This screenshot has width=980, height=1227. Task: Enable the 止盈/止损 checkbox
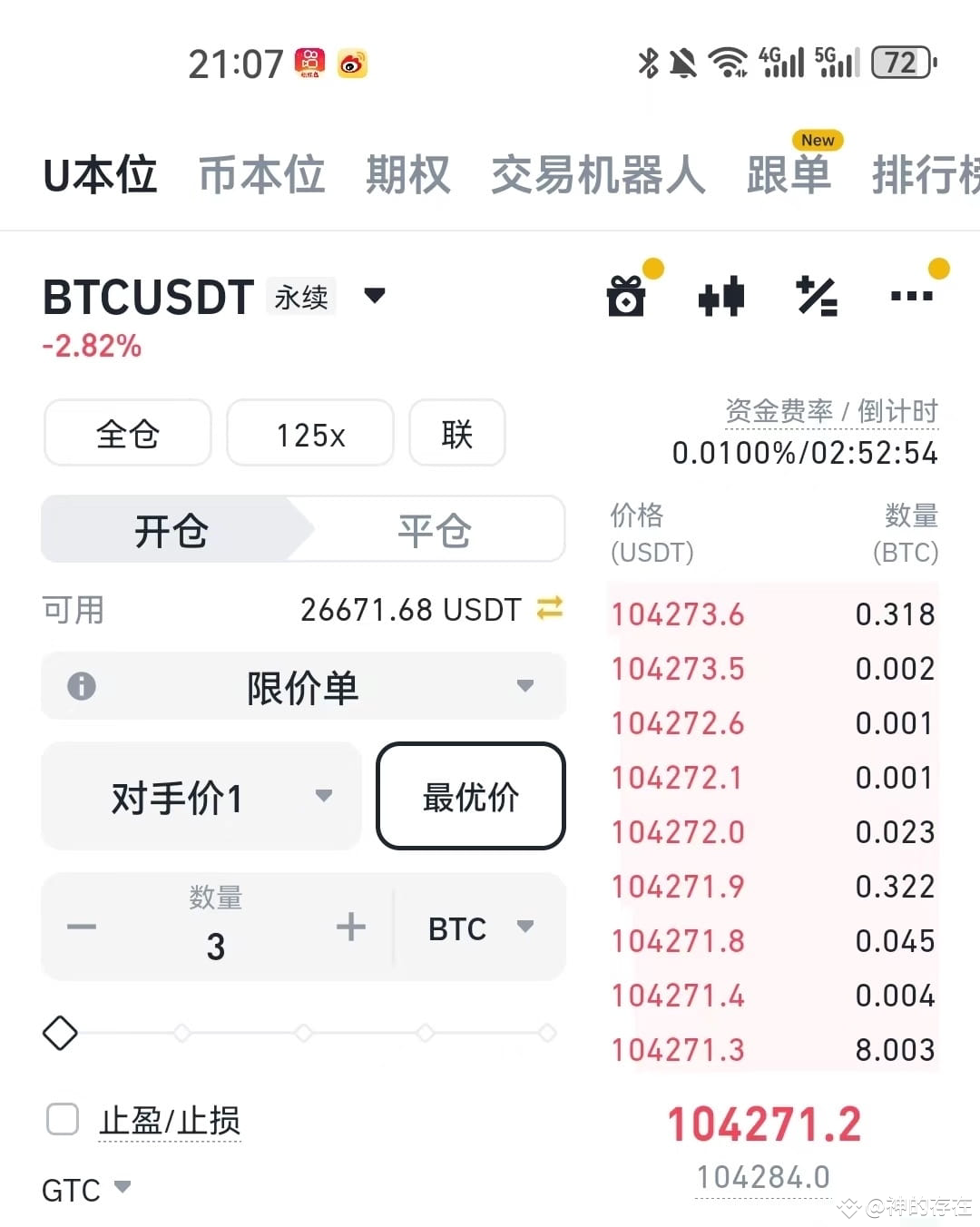click(62, 1121)
